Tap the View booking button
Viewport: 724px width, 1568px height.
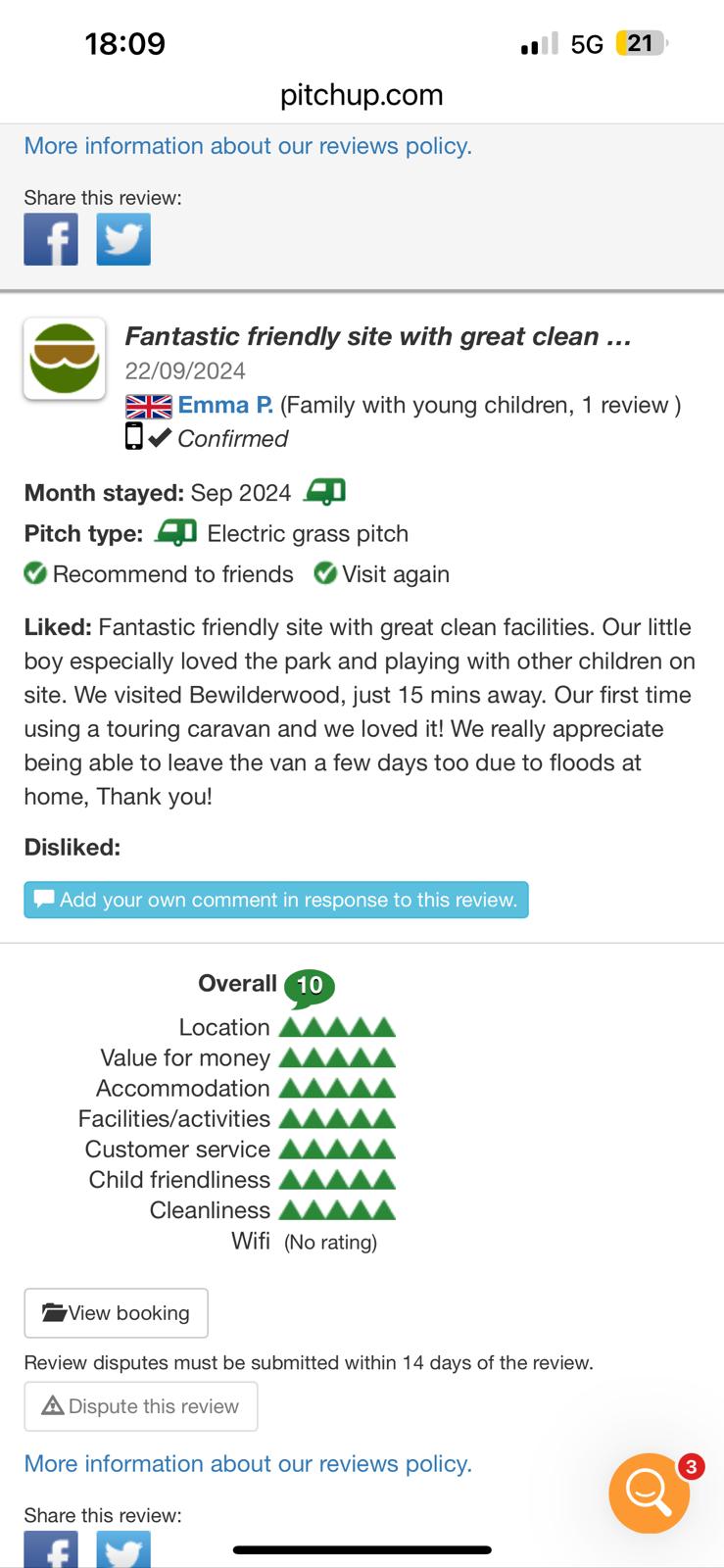(x=117, y=1313)
